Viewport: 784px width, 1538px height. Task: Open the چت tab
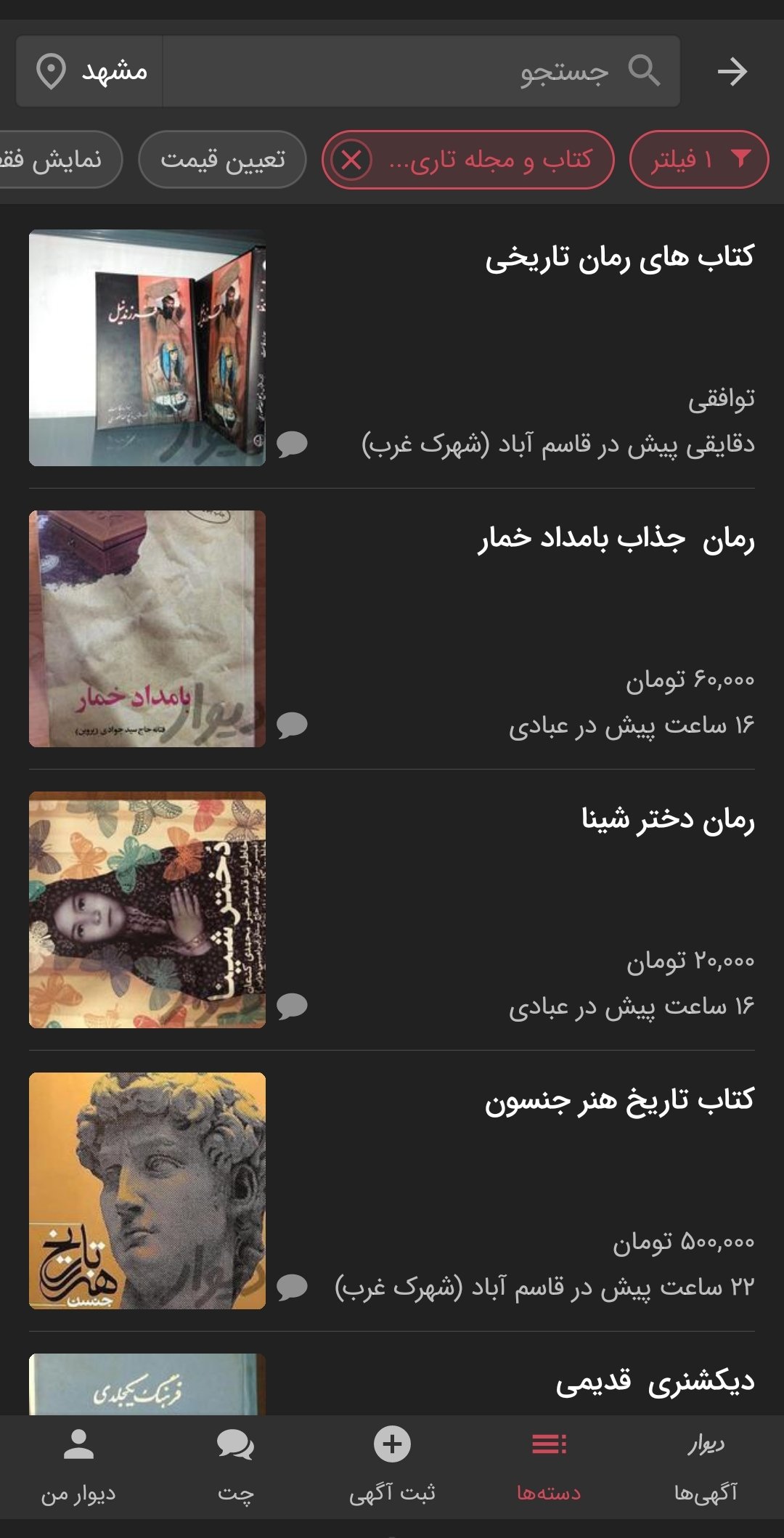(235, 1467)
